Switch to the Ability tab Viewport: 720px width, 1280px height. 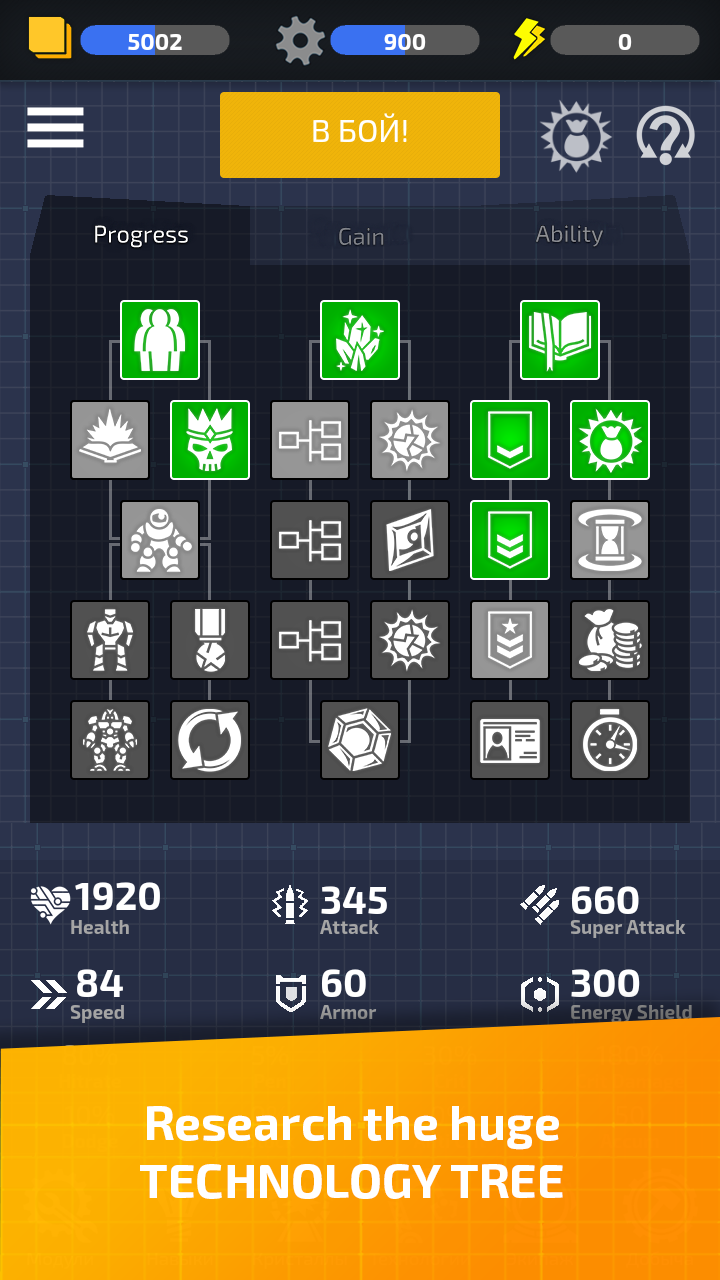569,235
